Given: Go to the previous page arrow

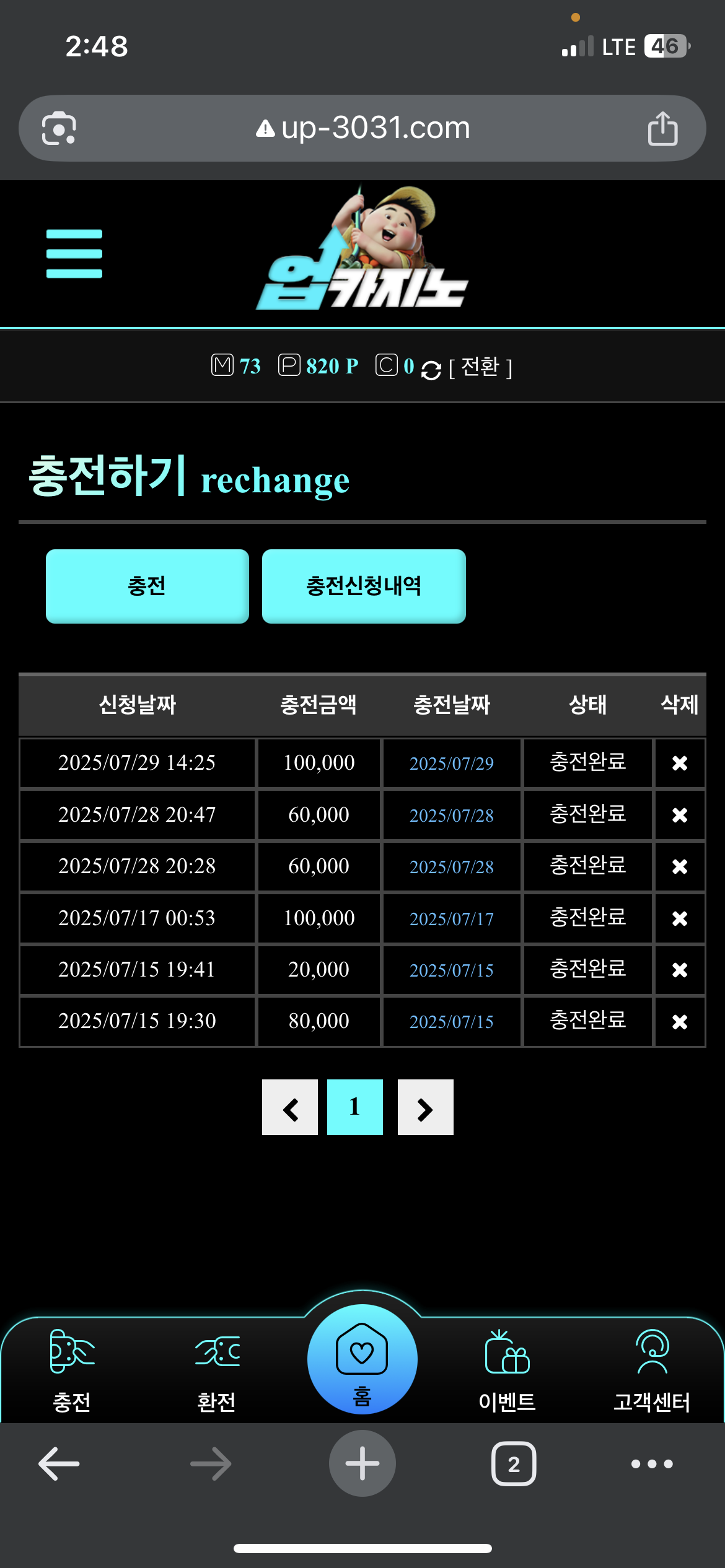Looking at the screenshot, I should click(x=290, y=1107).
